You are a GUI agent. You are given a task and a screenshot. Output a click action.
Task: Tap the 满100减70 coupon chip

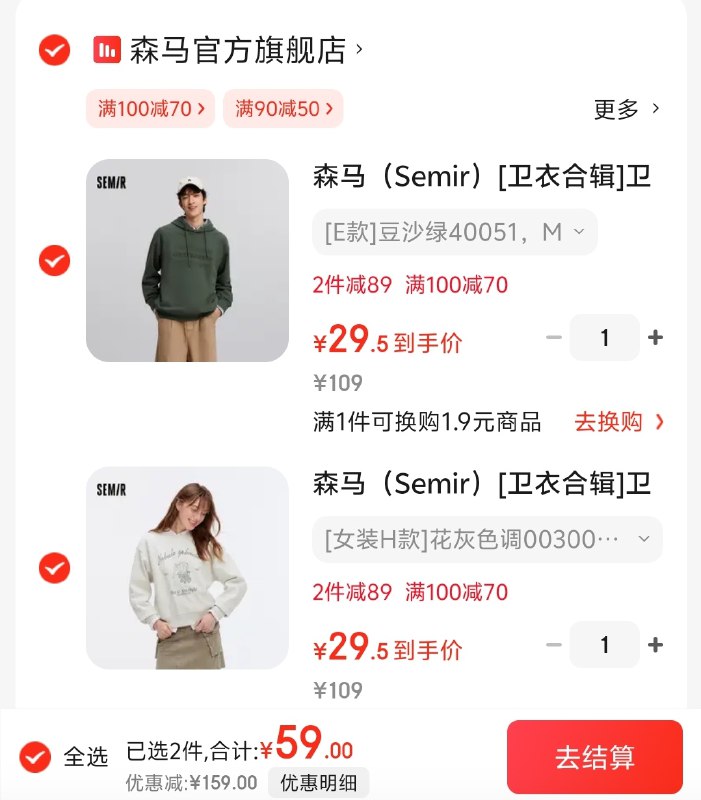(150, 109)
